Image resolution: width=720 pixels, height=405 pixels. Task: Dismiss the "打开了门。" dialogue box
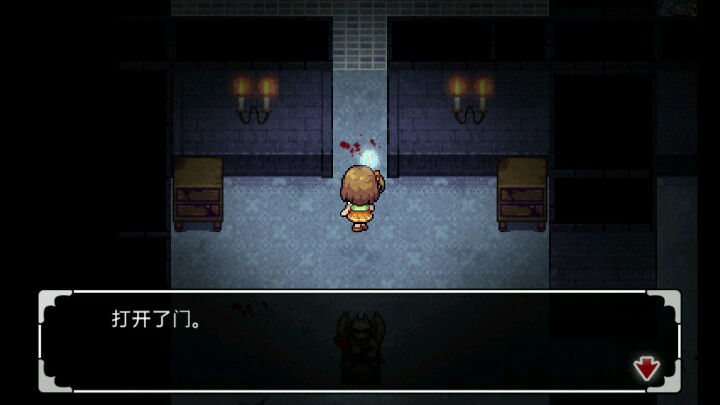[x=359, y=340]
